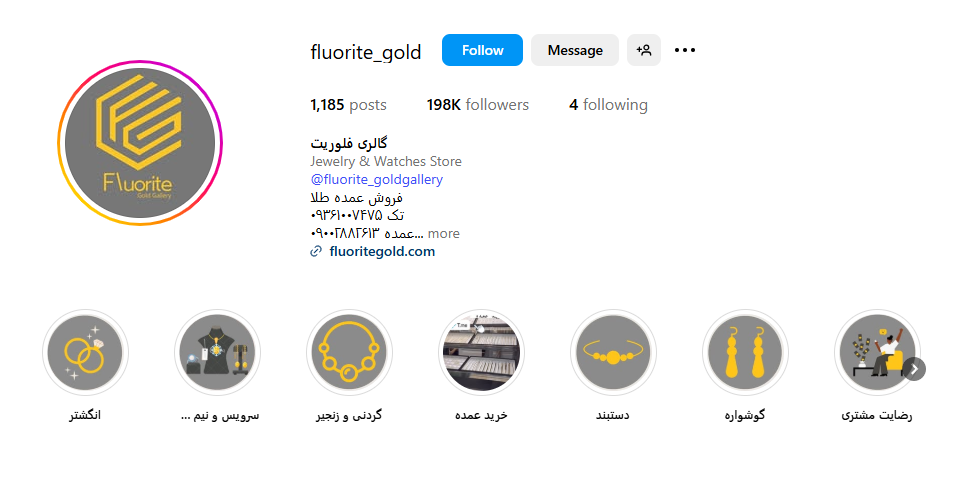Open the دستبند highlight

point(613,352)
